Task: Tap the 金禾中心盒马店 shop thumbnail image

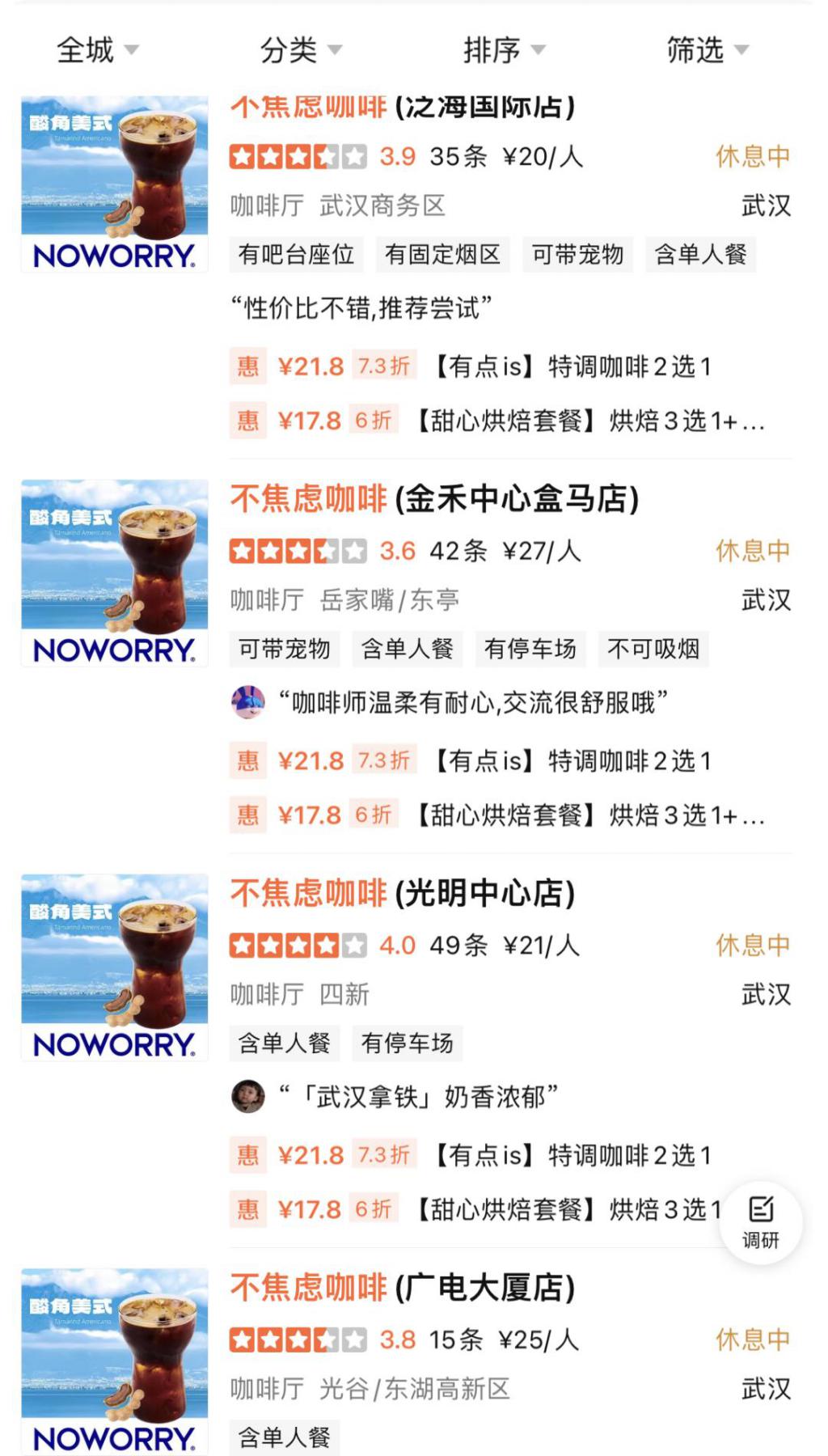Action: point(114,574)
